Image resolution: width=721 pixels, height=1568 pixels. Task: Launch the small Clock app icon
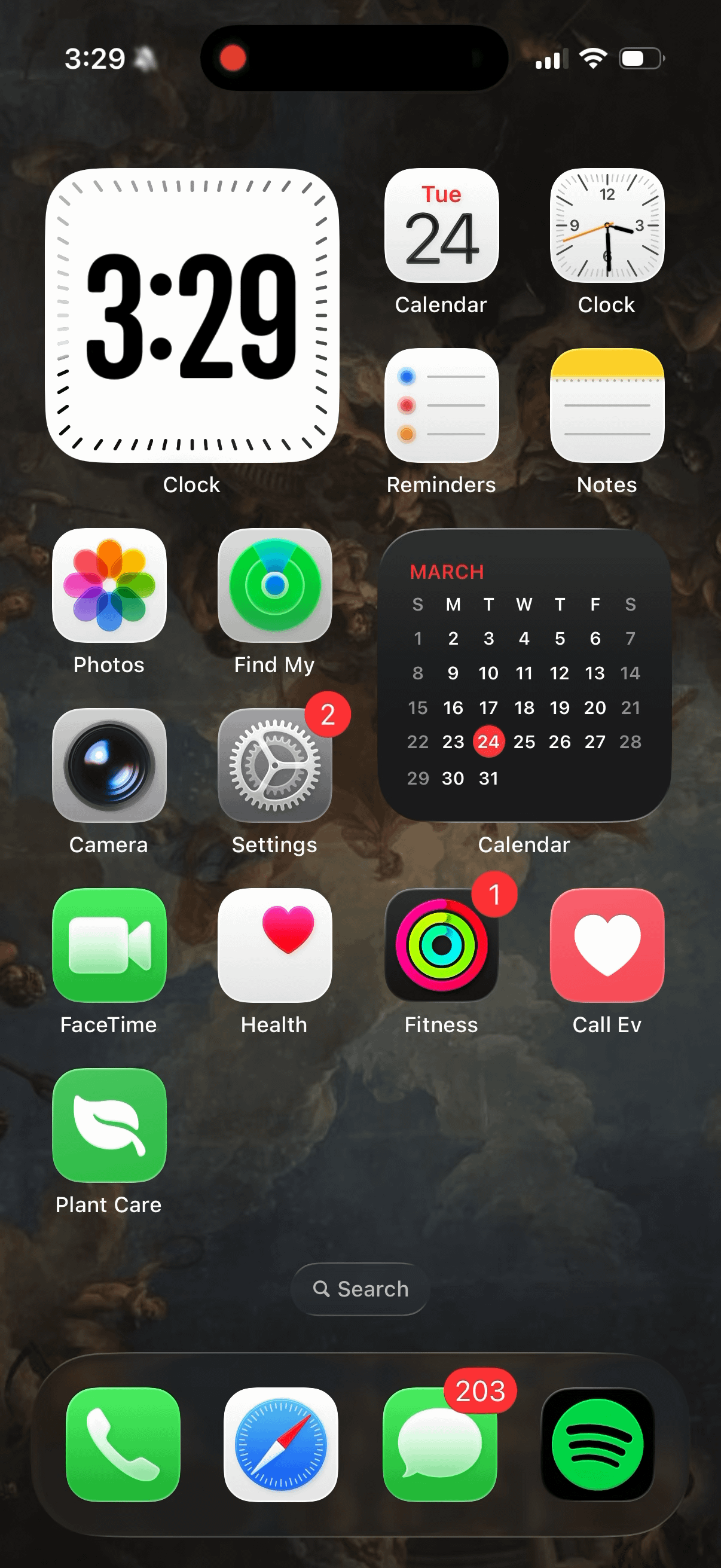coord(607,225)
